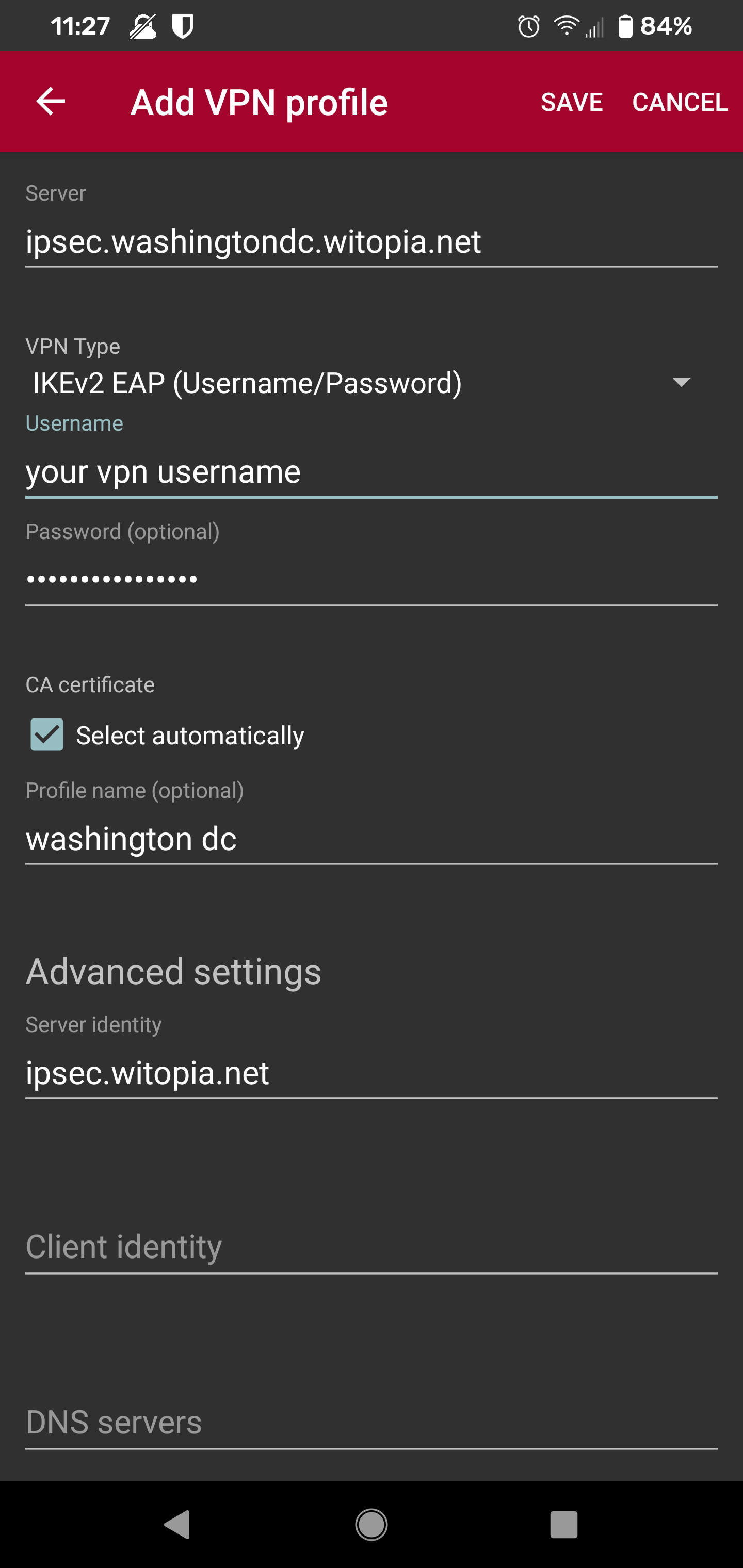This screenshot has height=1568, width=743.
Task: Edit the Username field
Action: pos(372,472)
